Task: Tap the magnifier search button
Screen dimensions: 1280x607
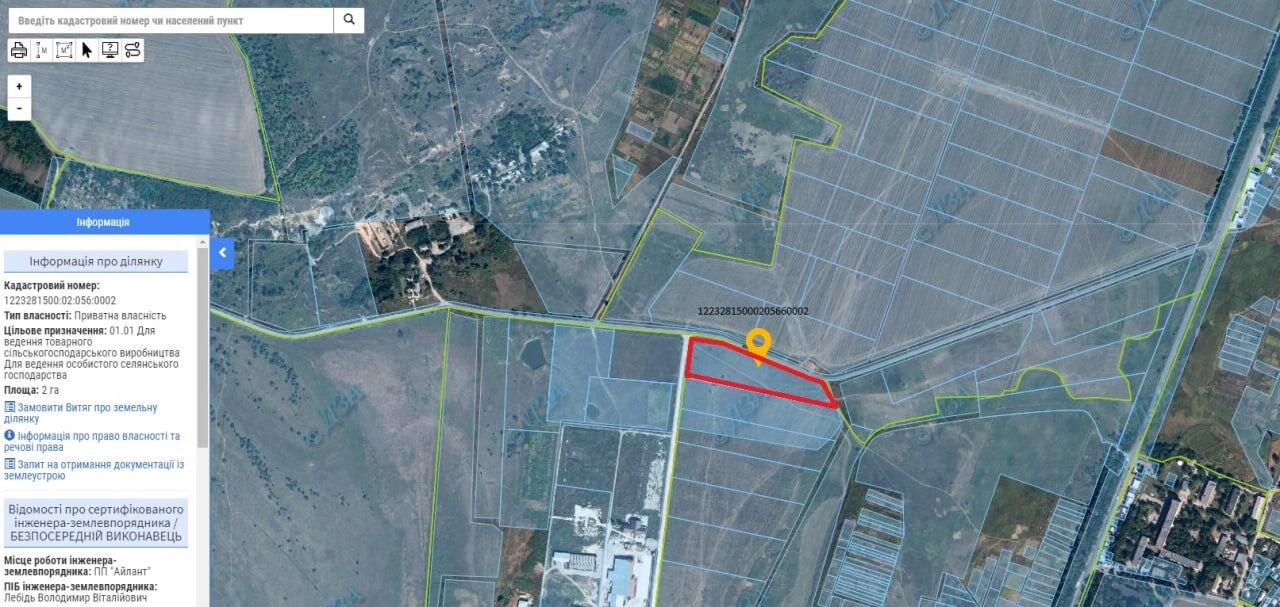Action: click(x=349, y=20)
